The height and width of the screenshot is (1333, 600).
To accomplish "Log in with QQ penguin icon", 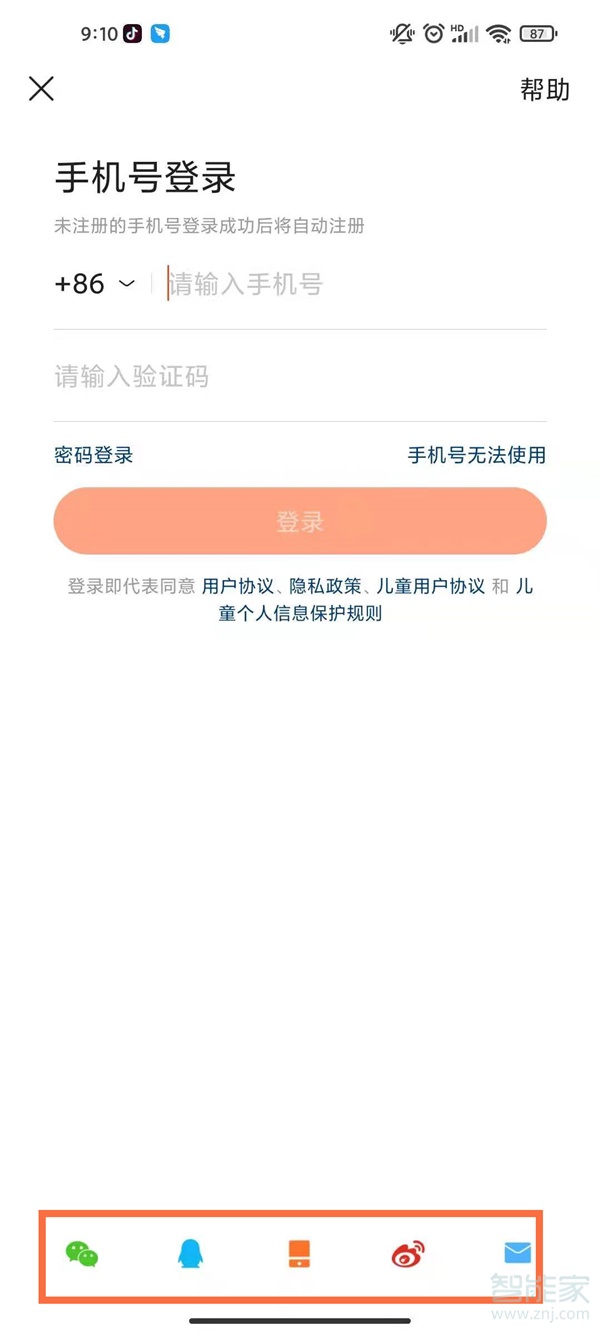I will click(190, 1253).
